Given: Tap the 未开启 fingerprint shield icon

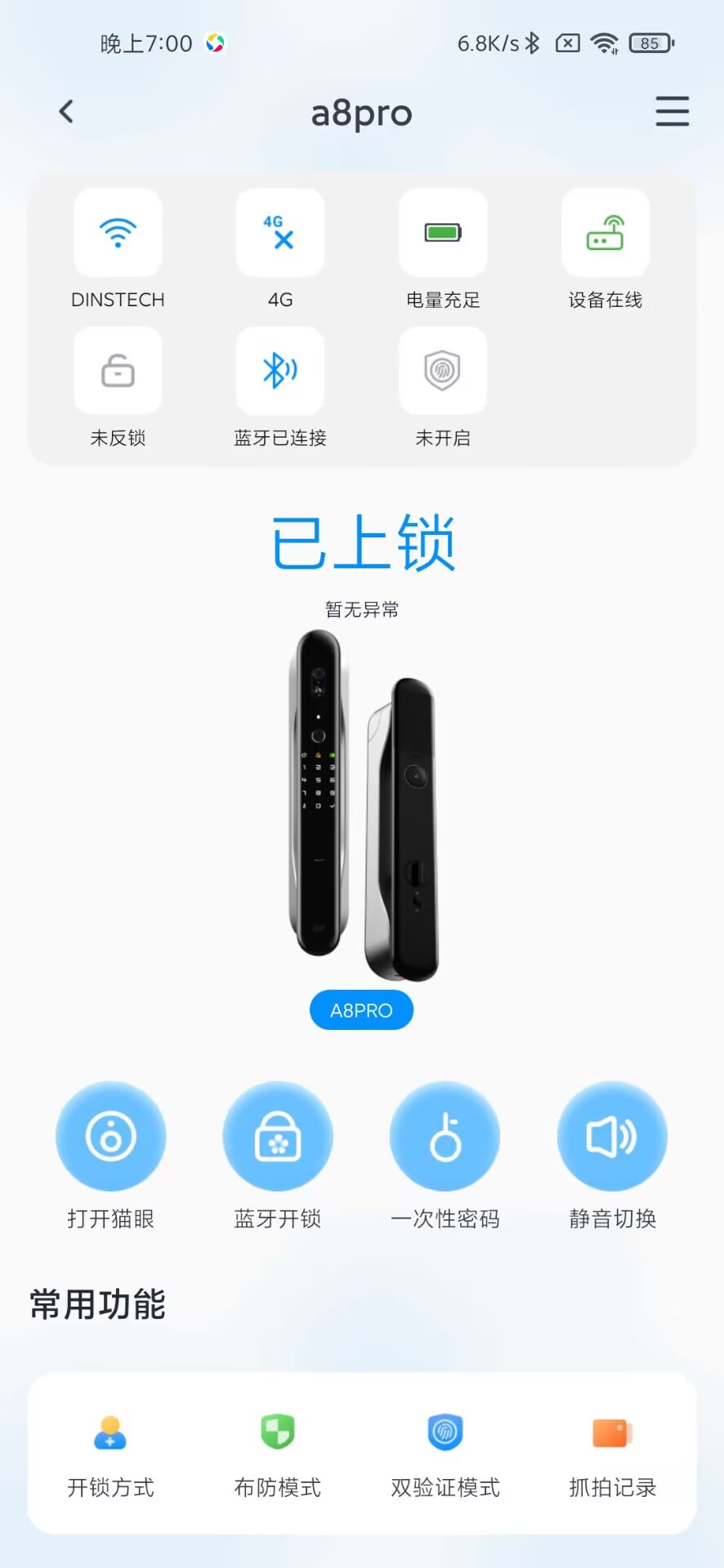Looking at the screenshot, I should pyautogui.click(x=442, y=370).
